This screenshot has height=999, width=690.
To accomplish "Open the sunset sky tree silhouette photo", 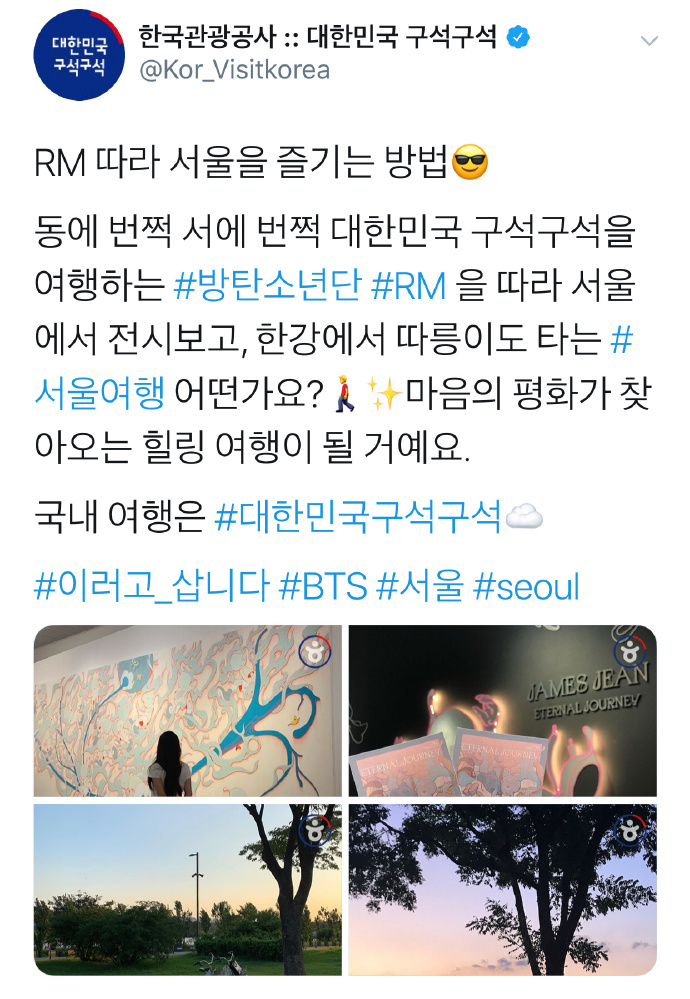I will [502, 889].
